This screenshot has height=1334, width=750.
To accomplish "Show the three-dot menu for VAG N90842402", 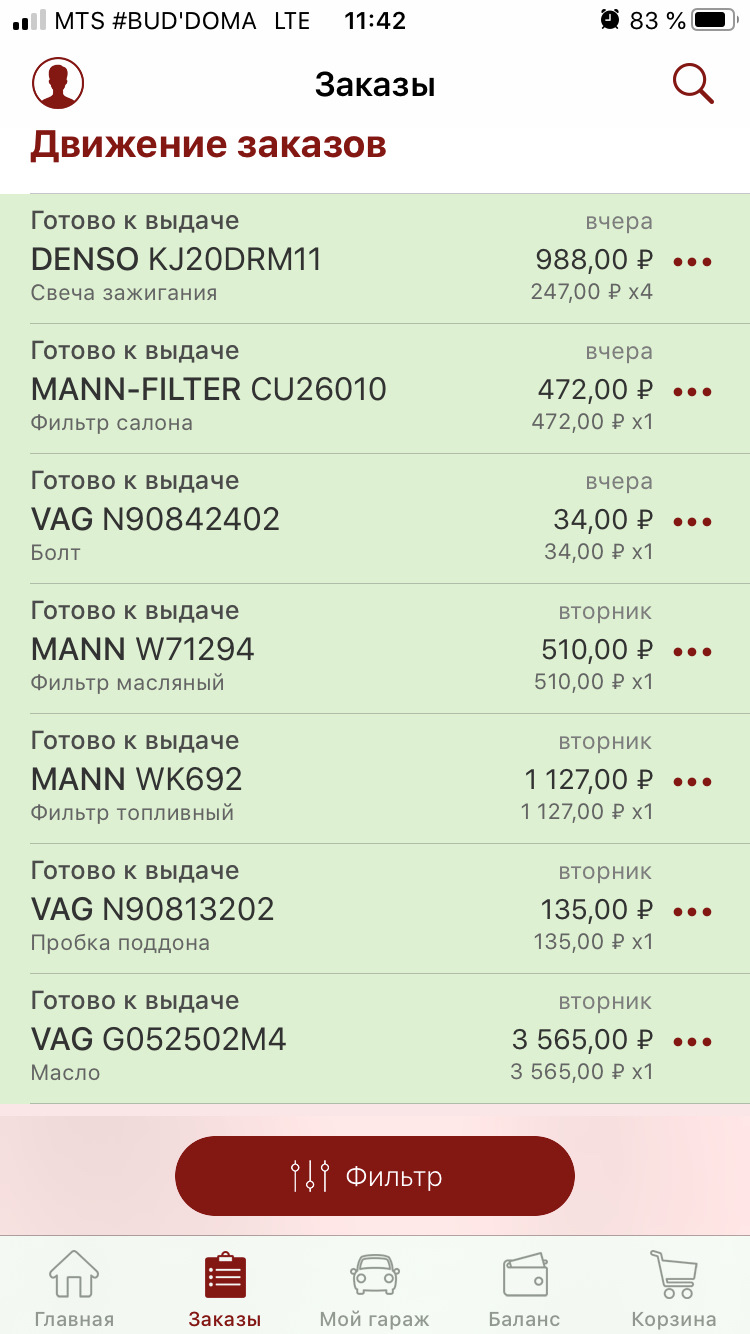I will (692, 522).
